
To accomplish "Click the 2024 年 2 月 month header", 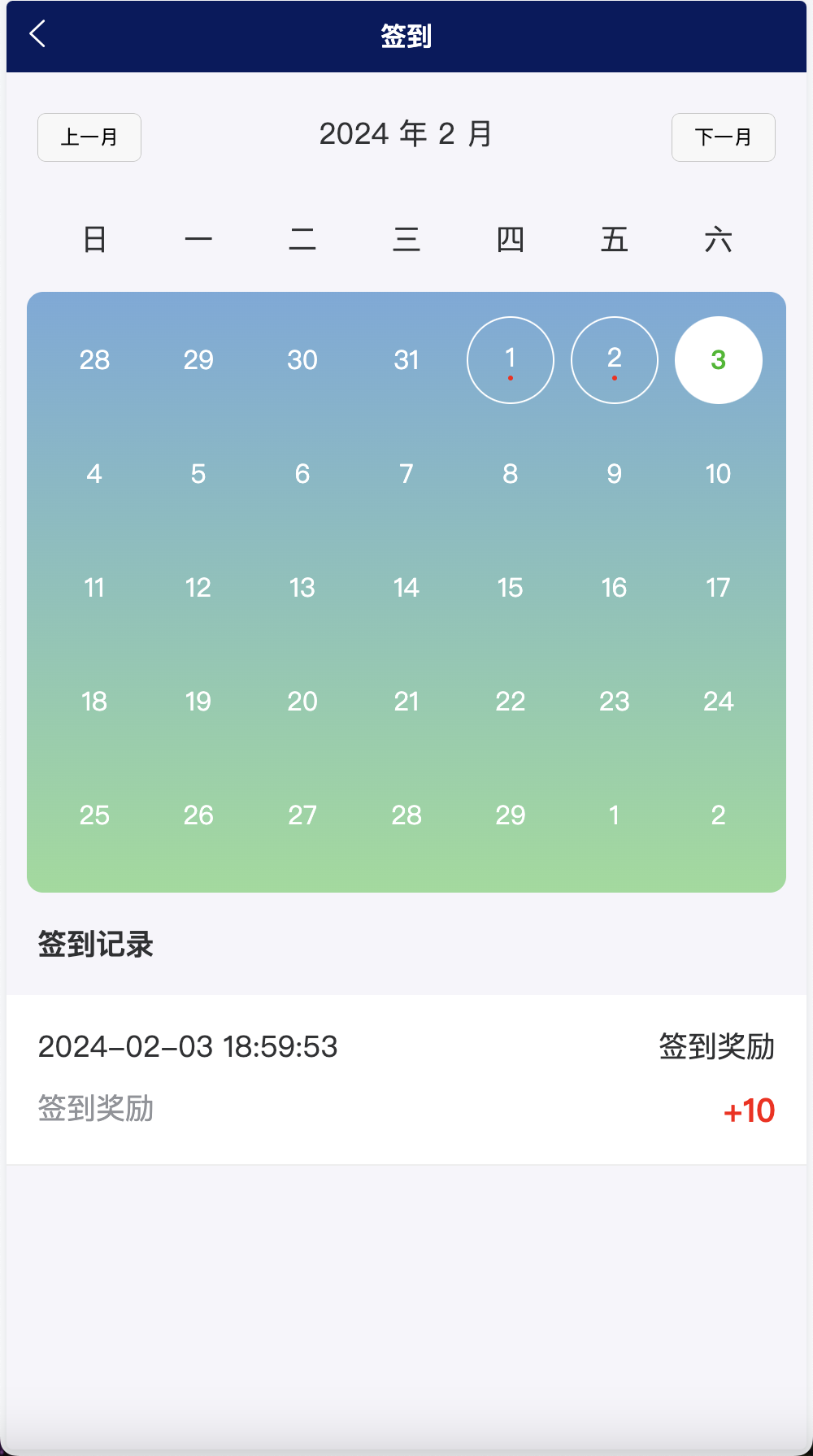I will click(x=406, y=133).
